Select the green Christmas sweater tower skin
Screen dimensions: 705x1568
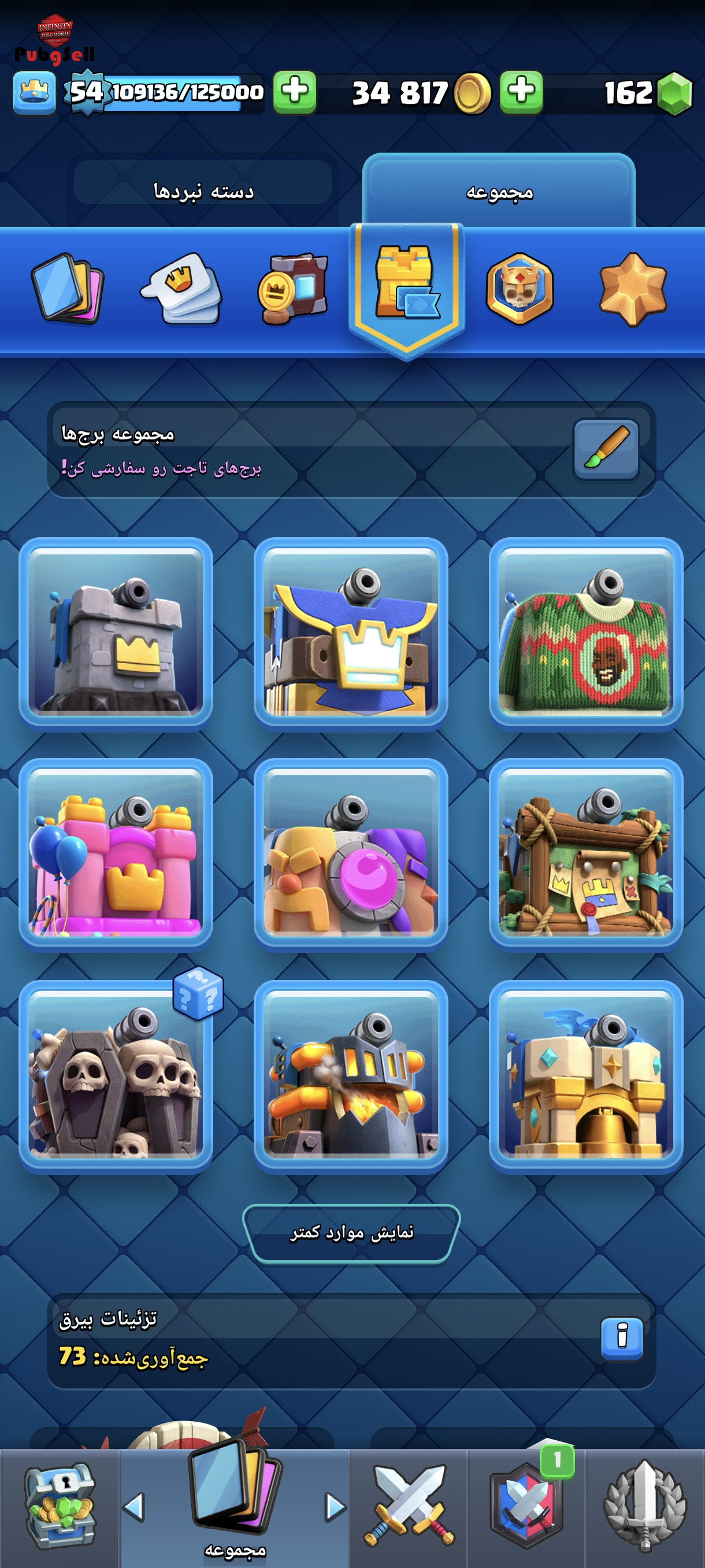(x=586, y=633)
